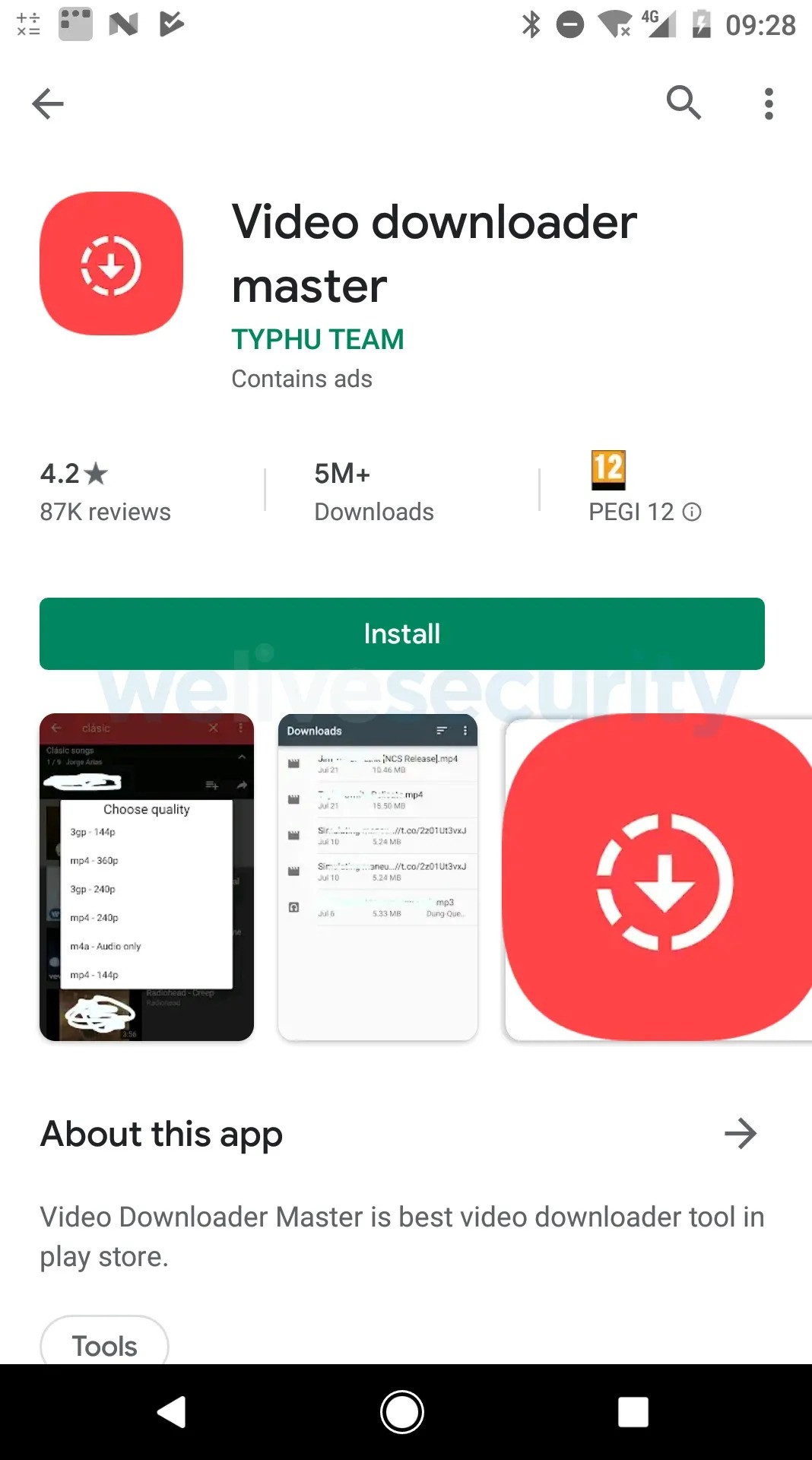This screenshot has width=812, height=1460.
Task: Go back using the top-left arrow
Action: 47,103
